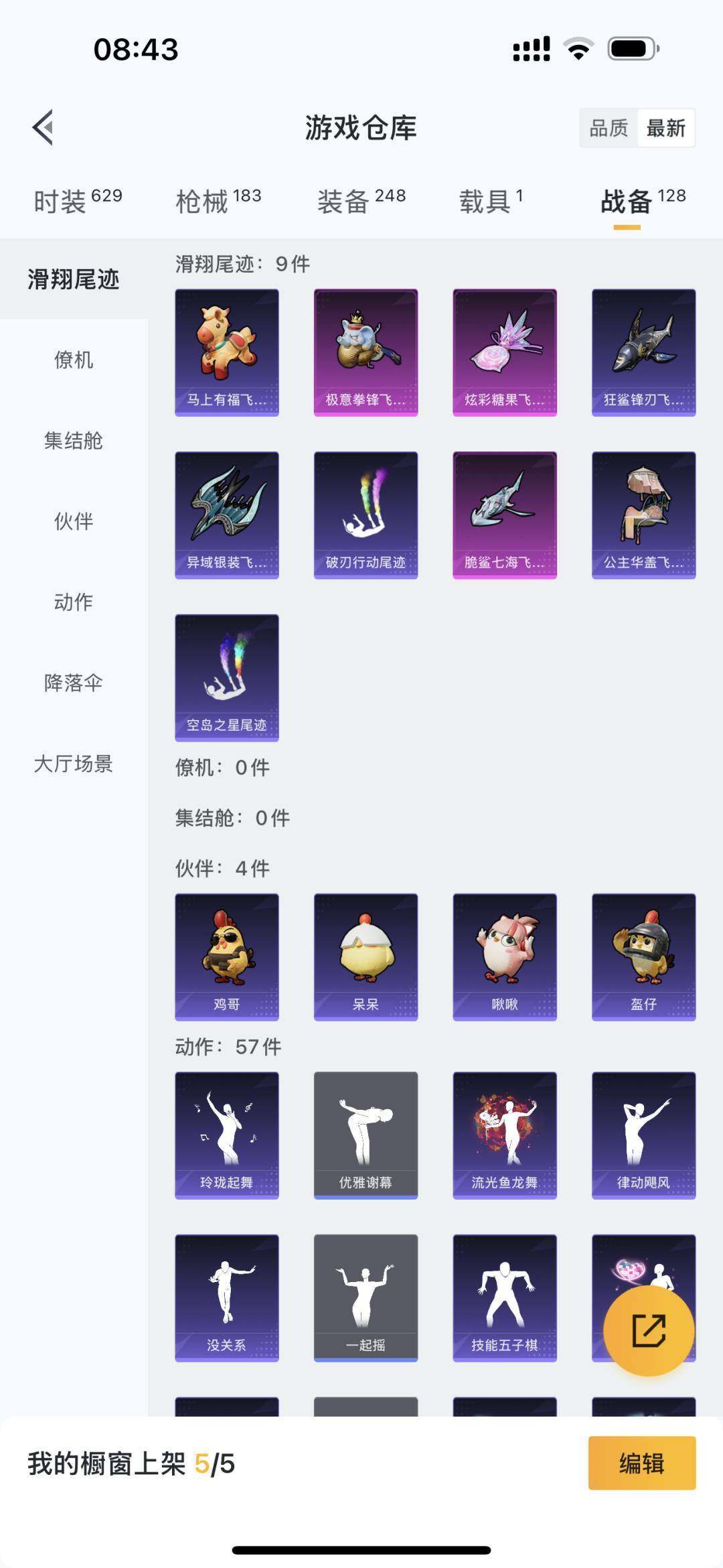The height and width of the screenshot is (1568, 723).
Task: Select the 马上有福飞 glider trail thumbnail
Action: click(226, 353)
